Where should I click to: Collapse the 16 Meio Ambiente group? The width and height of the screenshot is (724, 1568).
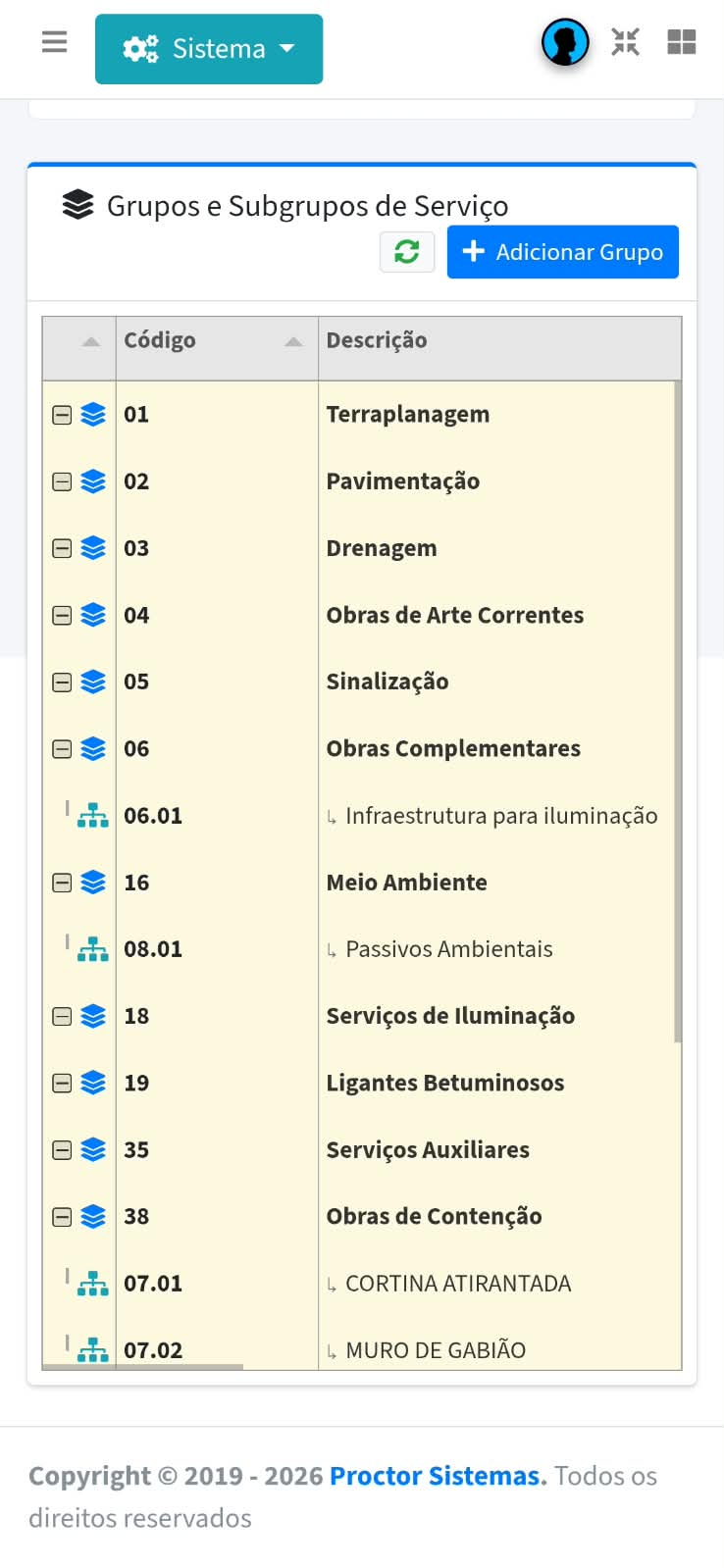(62, 883)
